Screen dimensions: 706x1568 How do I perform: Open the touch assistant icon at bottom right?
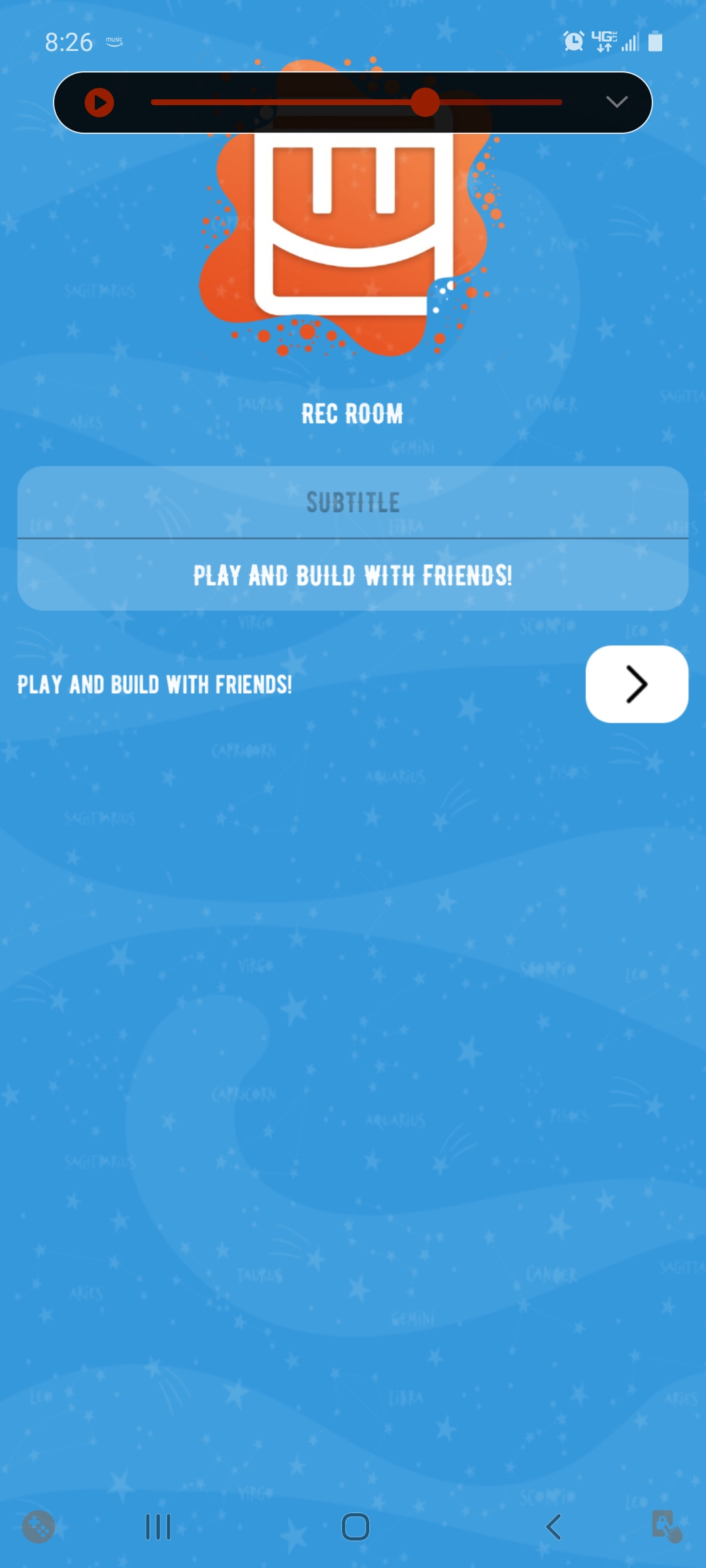(x=666, y=1527)
